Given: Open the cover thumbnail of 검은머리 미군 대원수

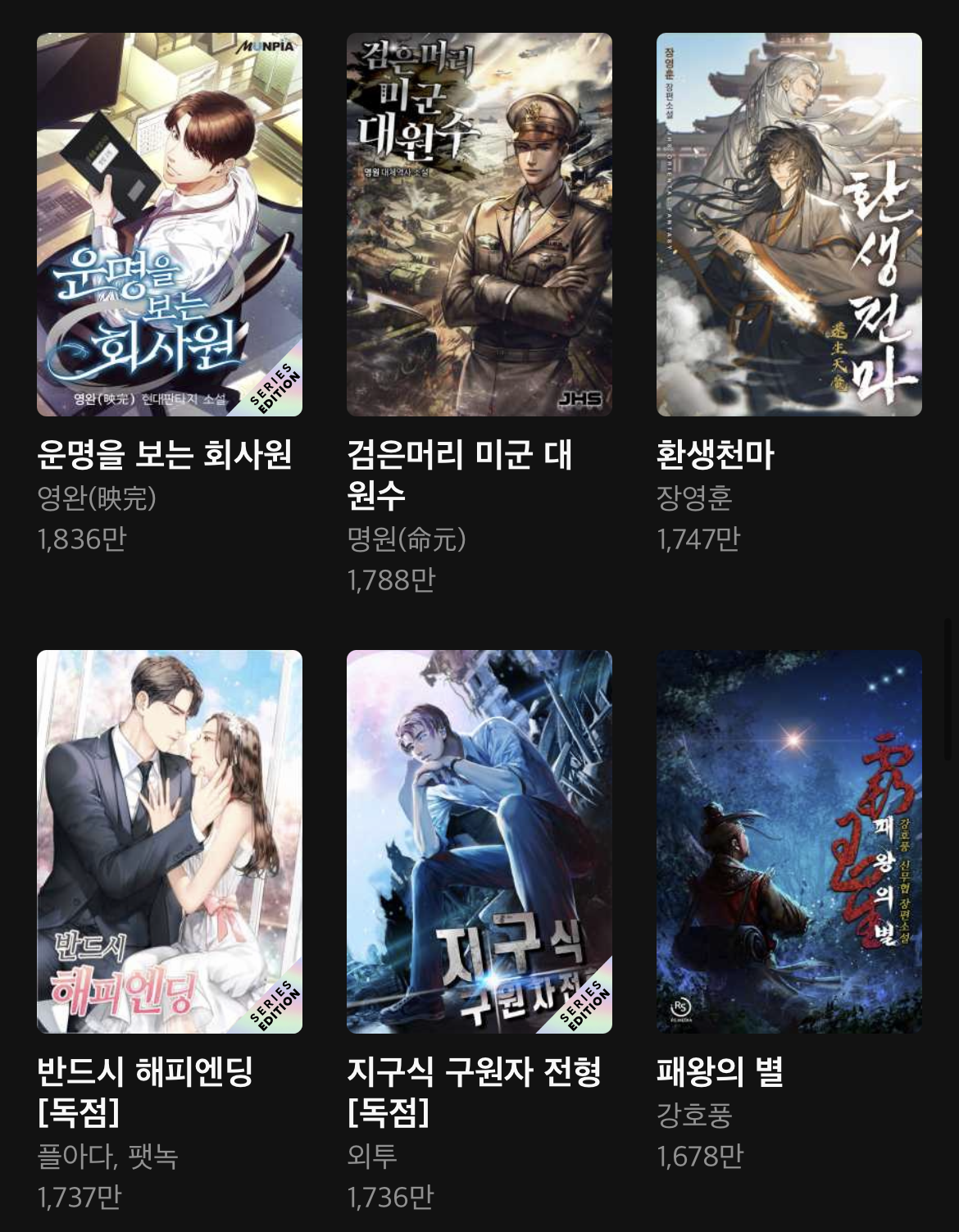Looking at the screenshot, I should point(478,221).
